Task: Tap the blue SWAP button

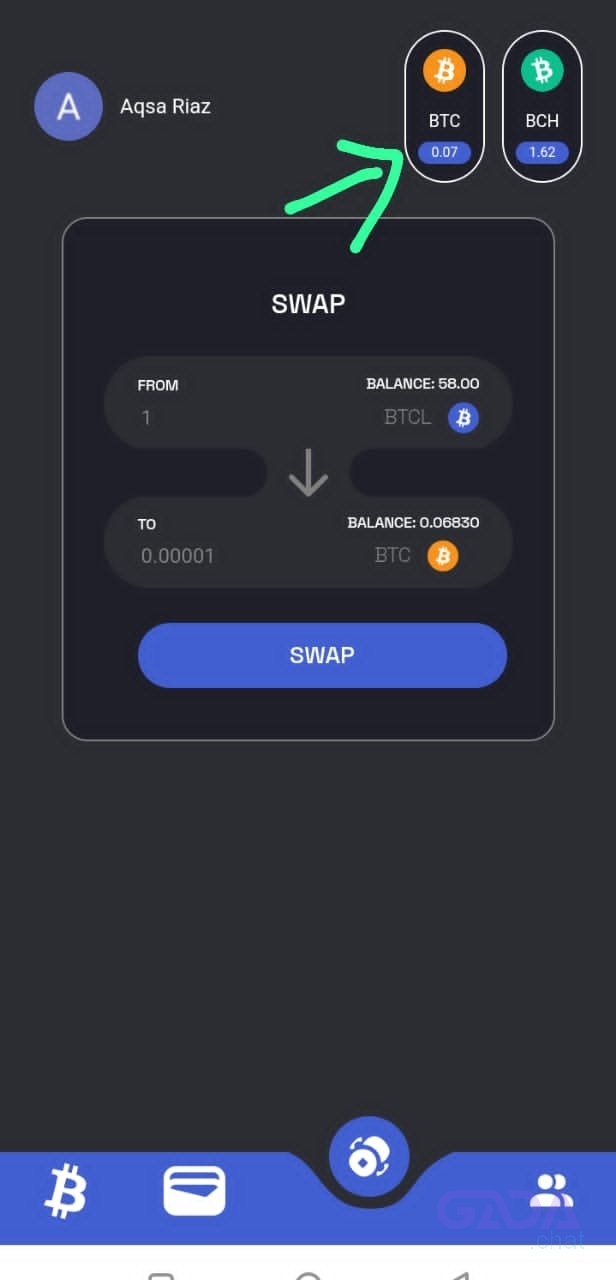Action: (x=322, y=655)
